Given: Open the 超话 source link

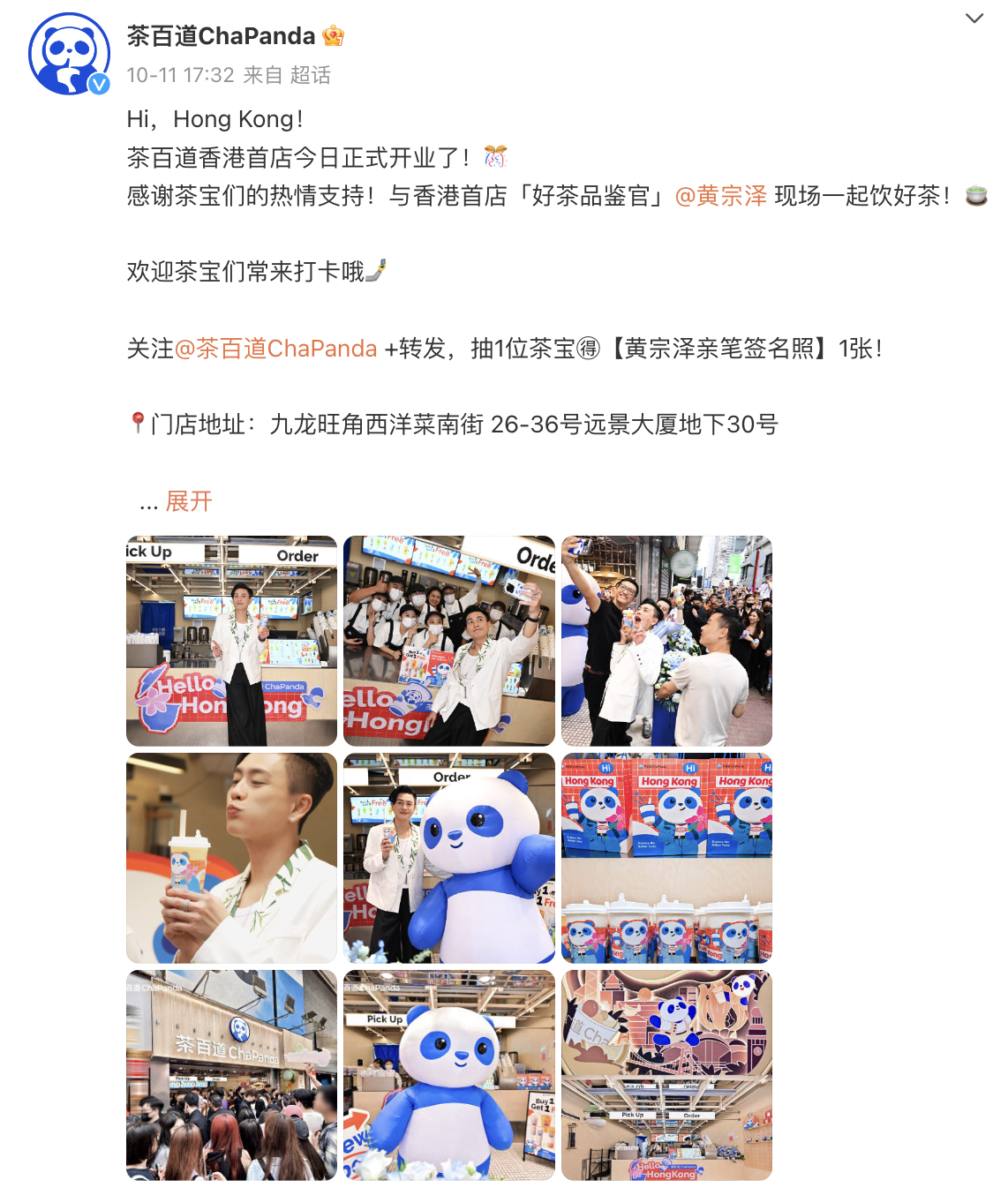Looking at the screenshot, I should point(311,76).
